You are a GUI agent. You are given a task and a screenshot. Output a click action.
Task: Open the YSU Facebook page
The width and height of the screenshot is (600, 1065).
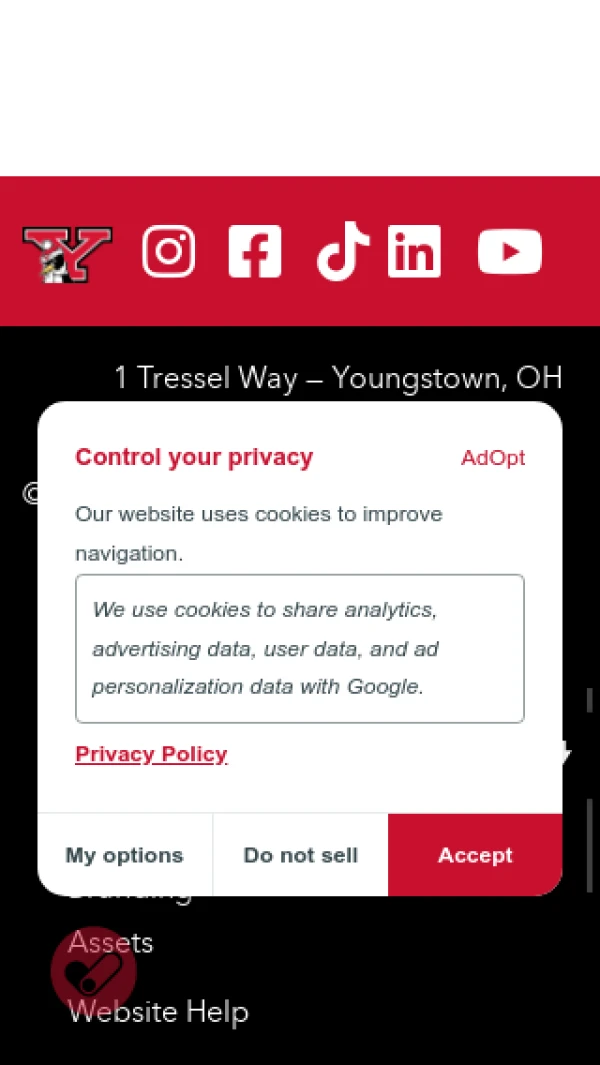[x=255, y=251]
